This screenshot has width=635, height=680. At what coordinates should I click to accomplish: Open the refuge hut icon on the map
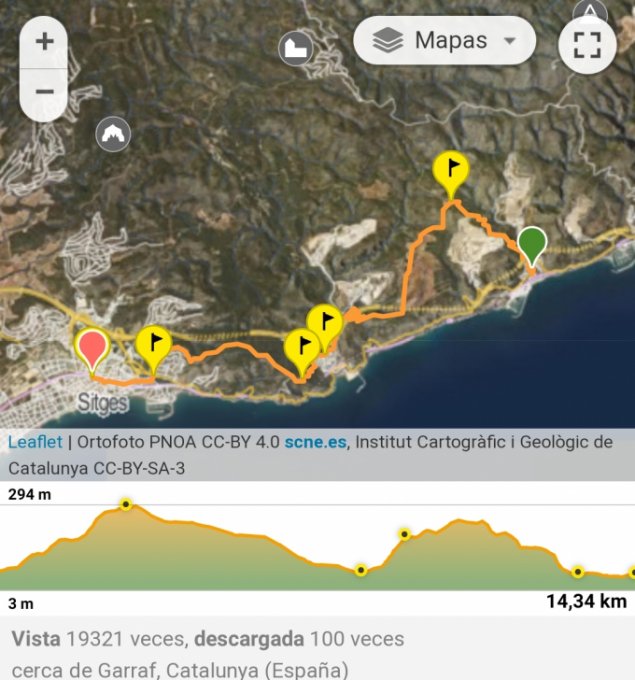coord(295,48)
